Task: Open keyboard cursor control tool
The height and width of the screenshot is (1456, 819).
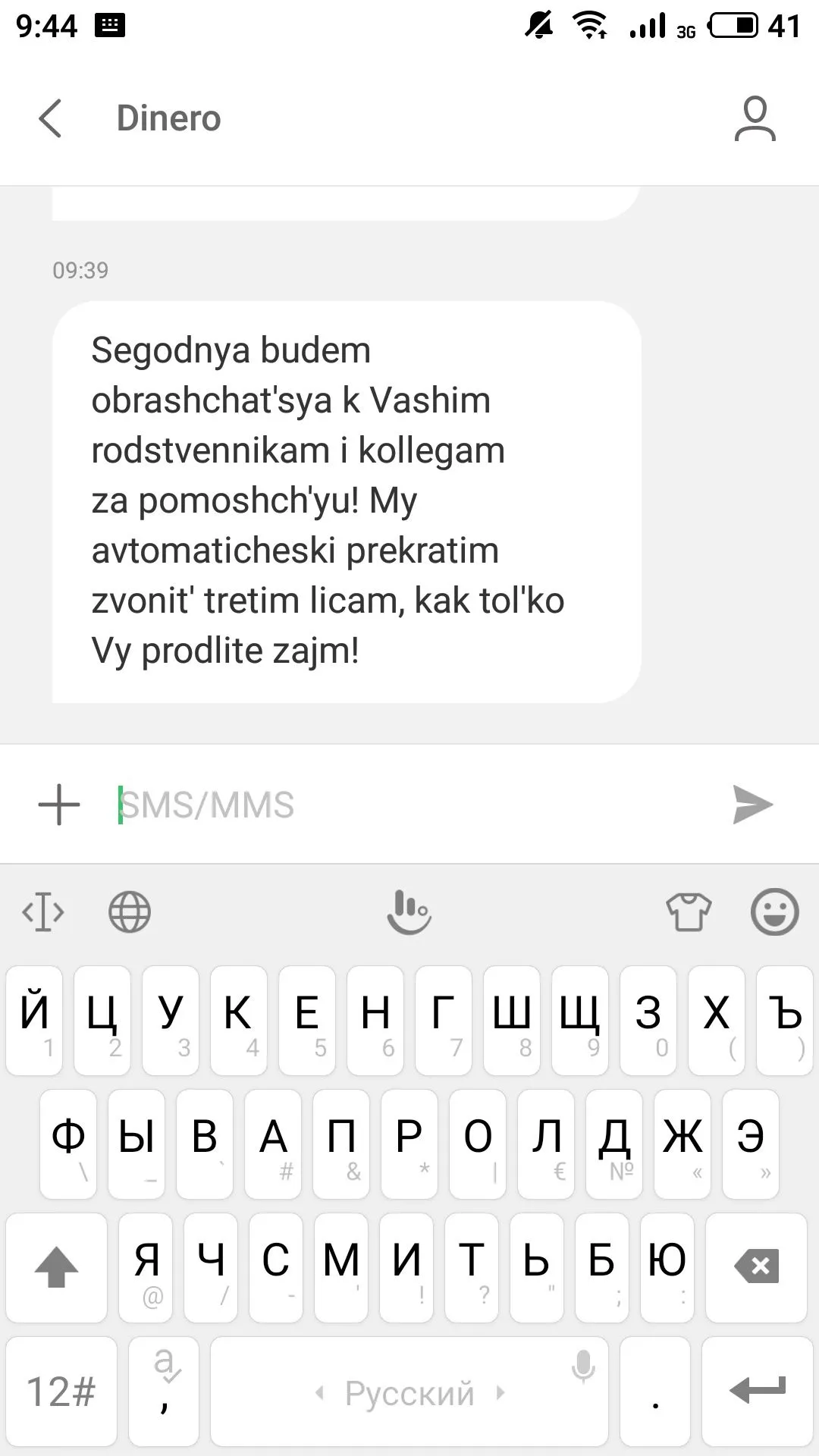Action: (x=43, y=912)
